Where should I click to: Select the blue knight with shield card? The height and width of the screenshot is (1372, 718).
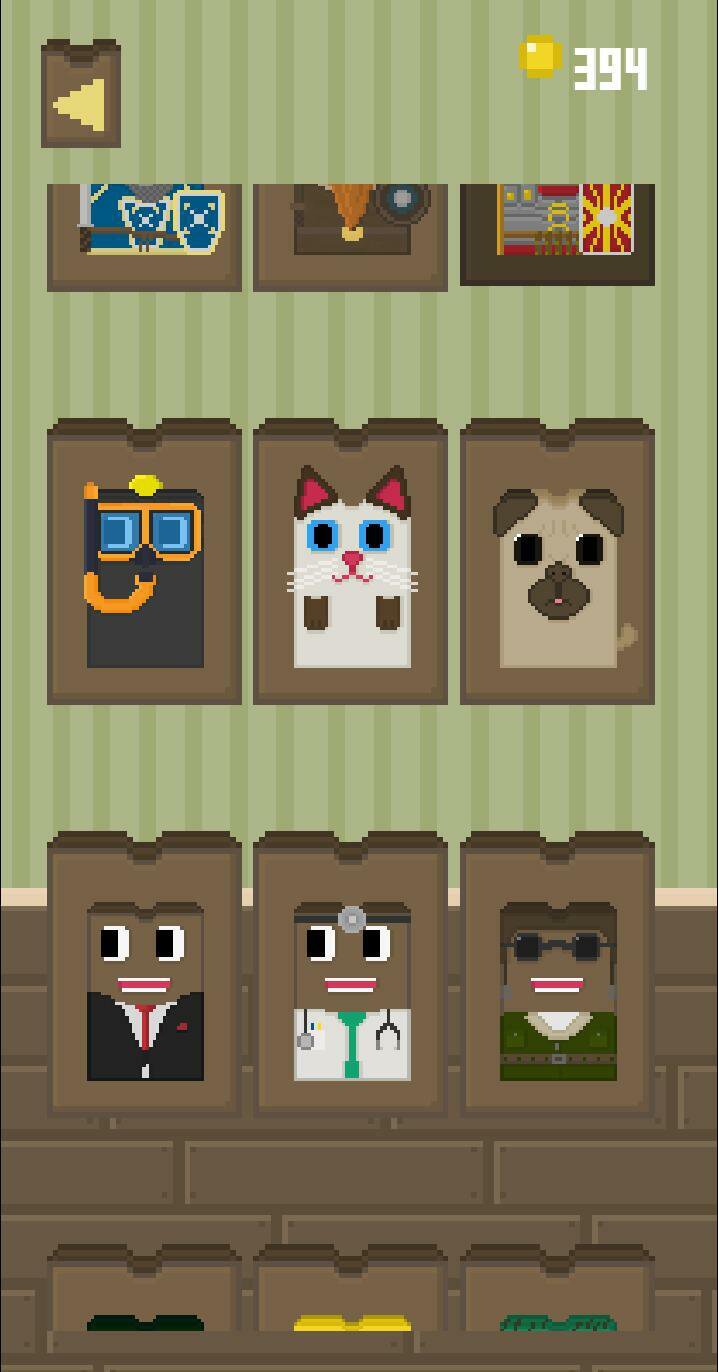click(x=144, y=237)
